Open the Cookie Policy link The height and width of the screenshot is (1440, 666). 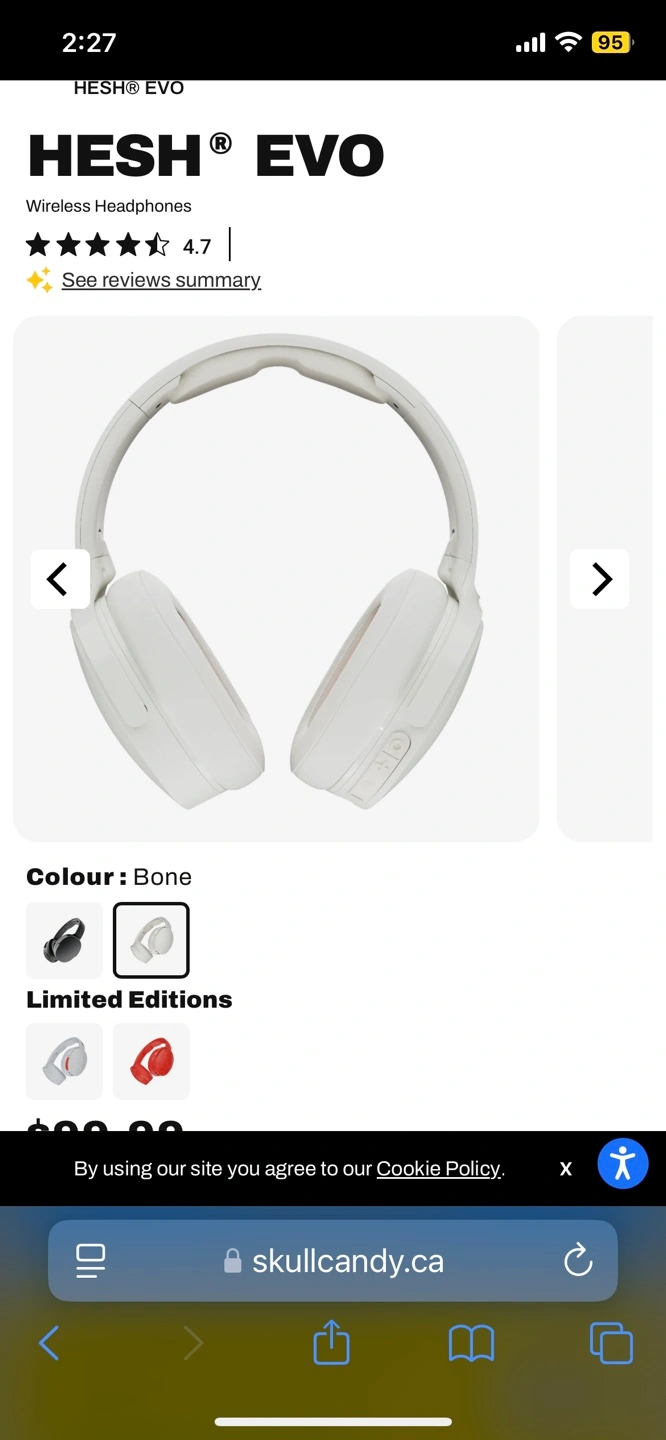click(438, 1168)
